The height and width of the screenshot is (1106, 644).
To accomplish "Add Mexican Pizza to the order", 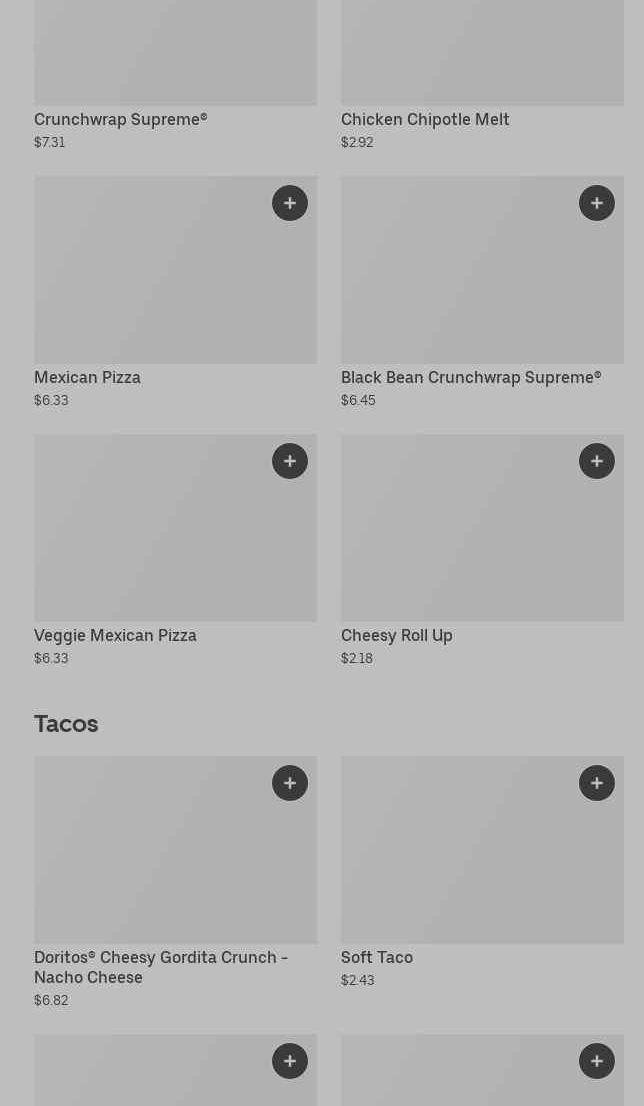I will (290, 203).
